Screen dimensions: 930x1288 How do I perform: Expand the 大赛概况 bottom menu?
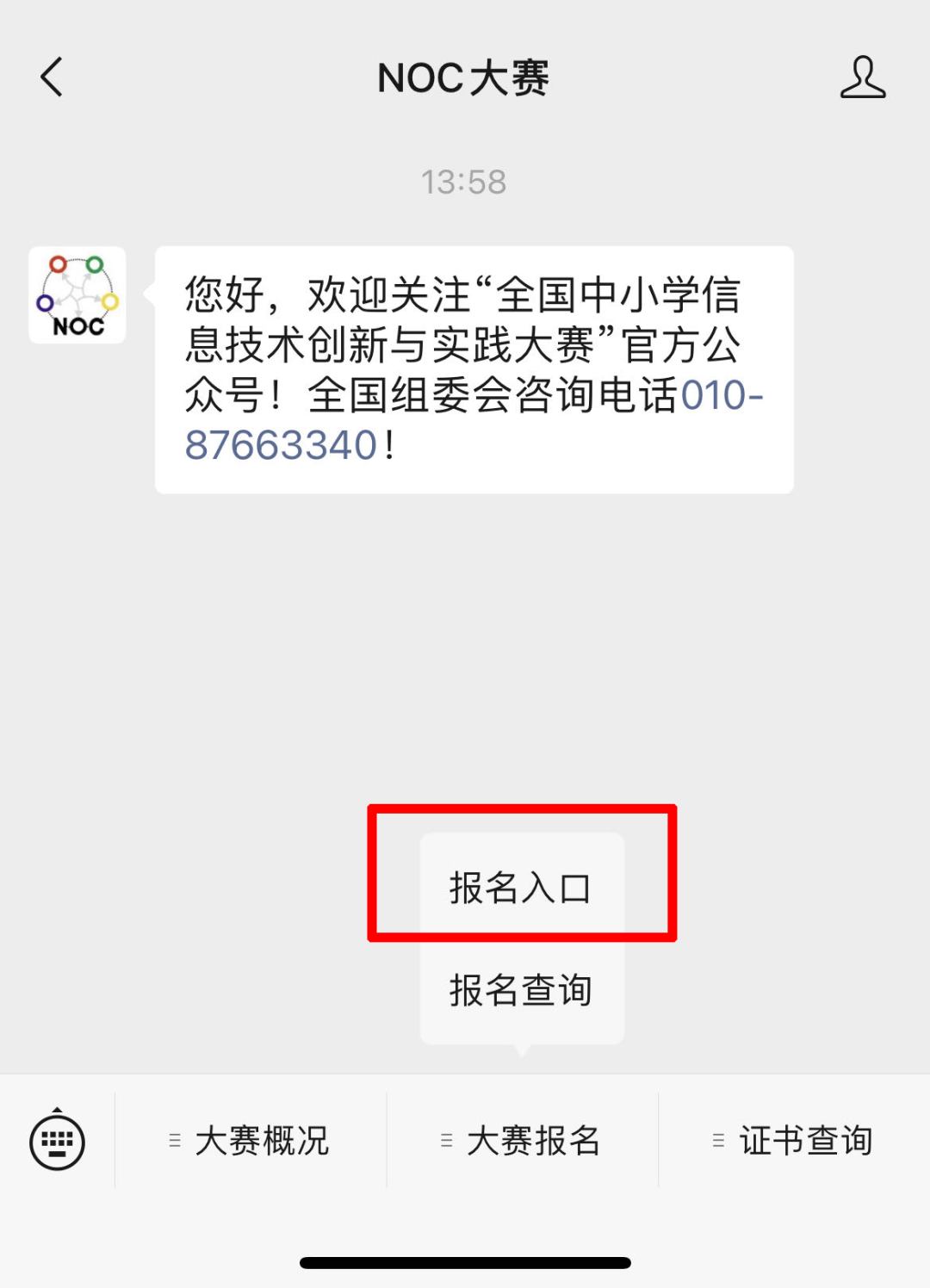(263, 1139)
